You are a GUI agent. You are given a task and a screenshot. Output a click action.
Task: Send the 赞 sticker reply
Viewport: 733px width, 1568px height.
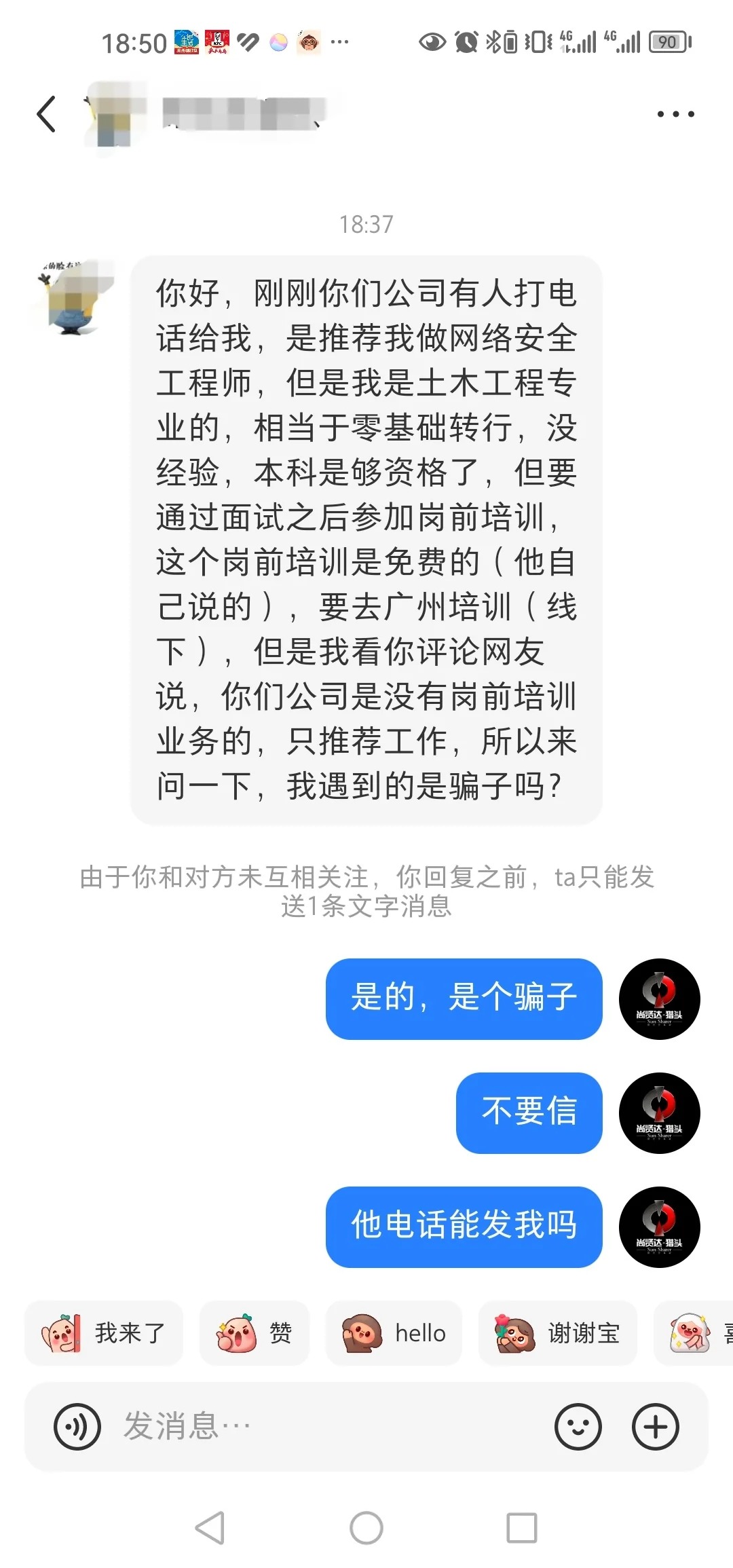pos(255,1333)
